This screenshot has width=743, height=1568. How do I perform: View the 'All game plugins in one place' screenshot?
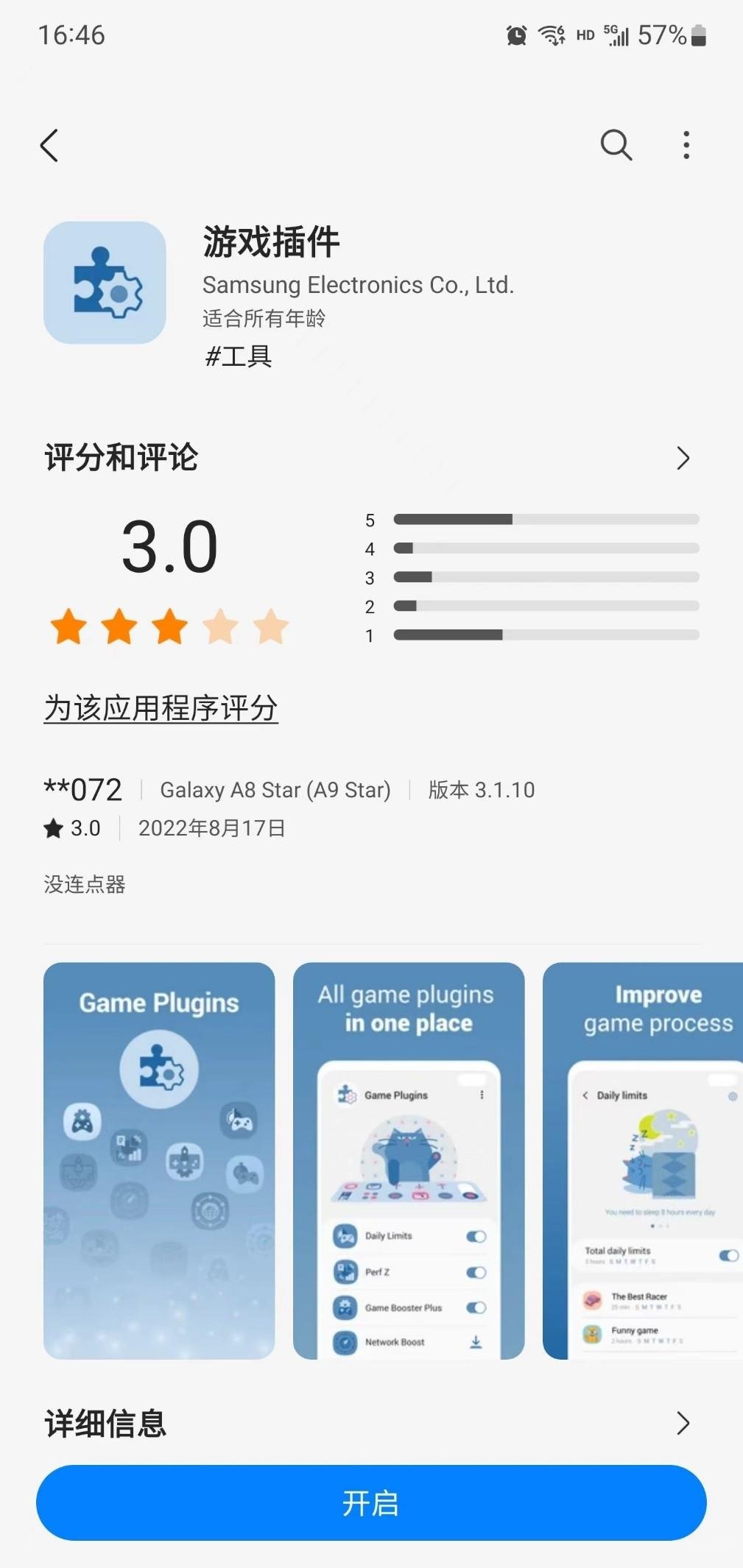(409, 1160)
